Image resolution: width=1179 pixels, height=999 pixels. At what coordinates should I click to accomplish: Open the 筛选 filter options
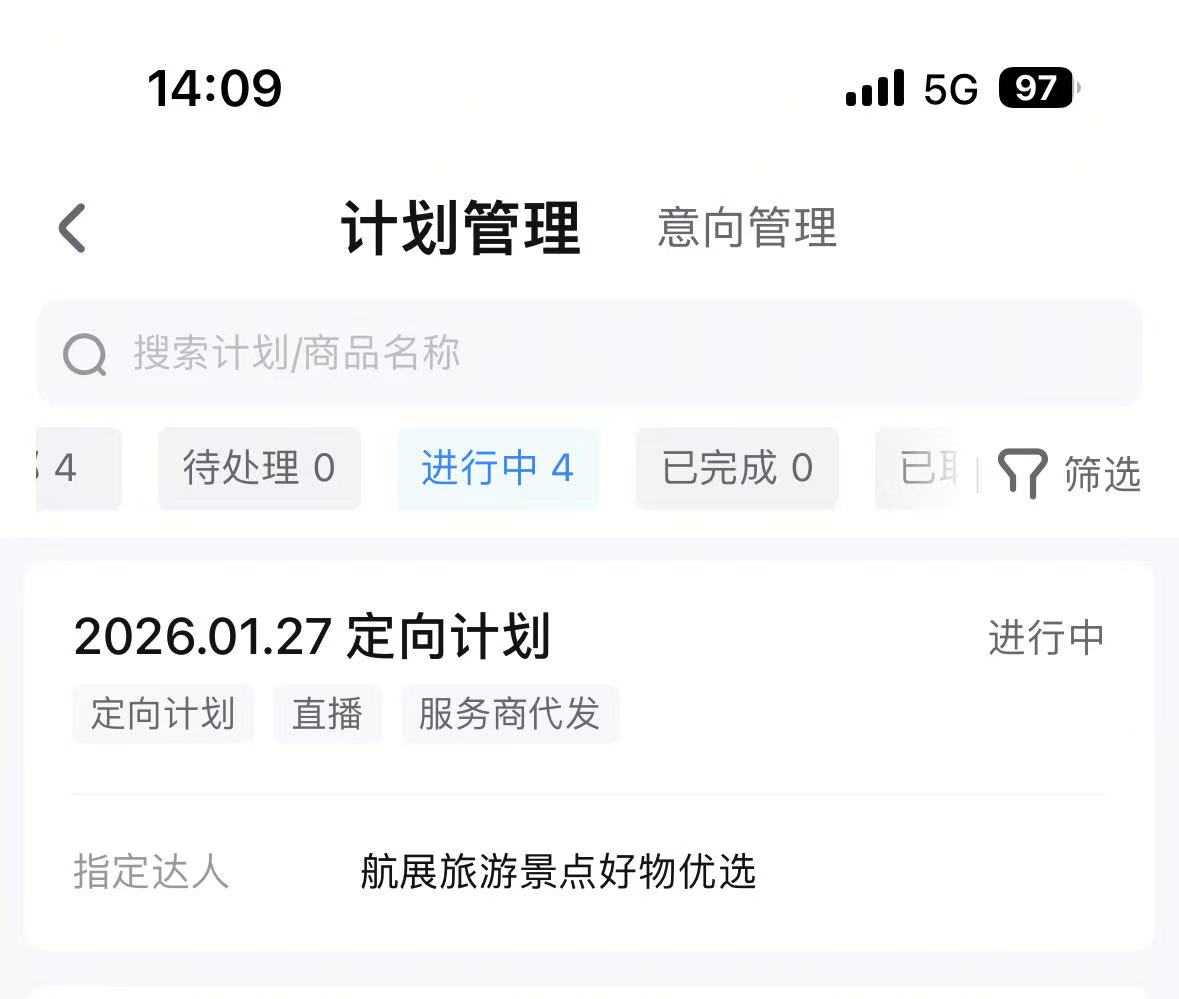click(1070, 473)
